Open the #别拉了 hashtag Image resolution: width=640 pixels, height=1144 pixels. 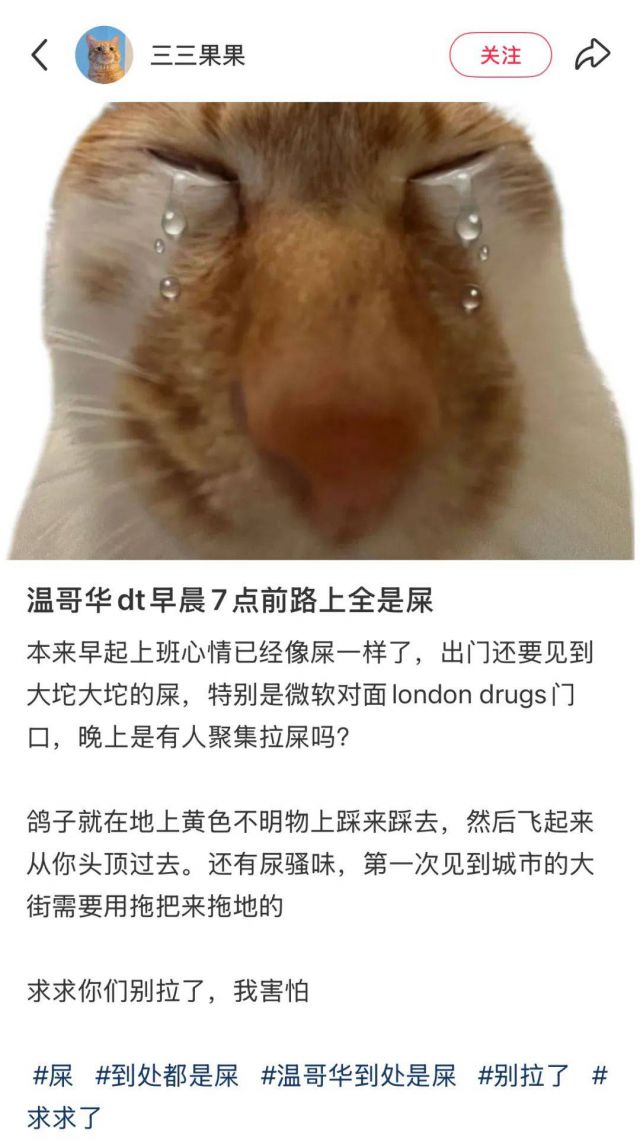[x=524, y=1076]
